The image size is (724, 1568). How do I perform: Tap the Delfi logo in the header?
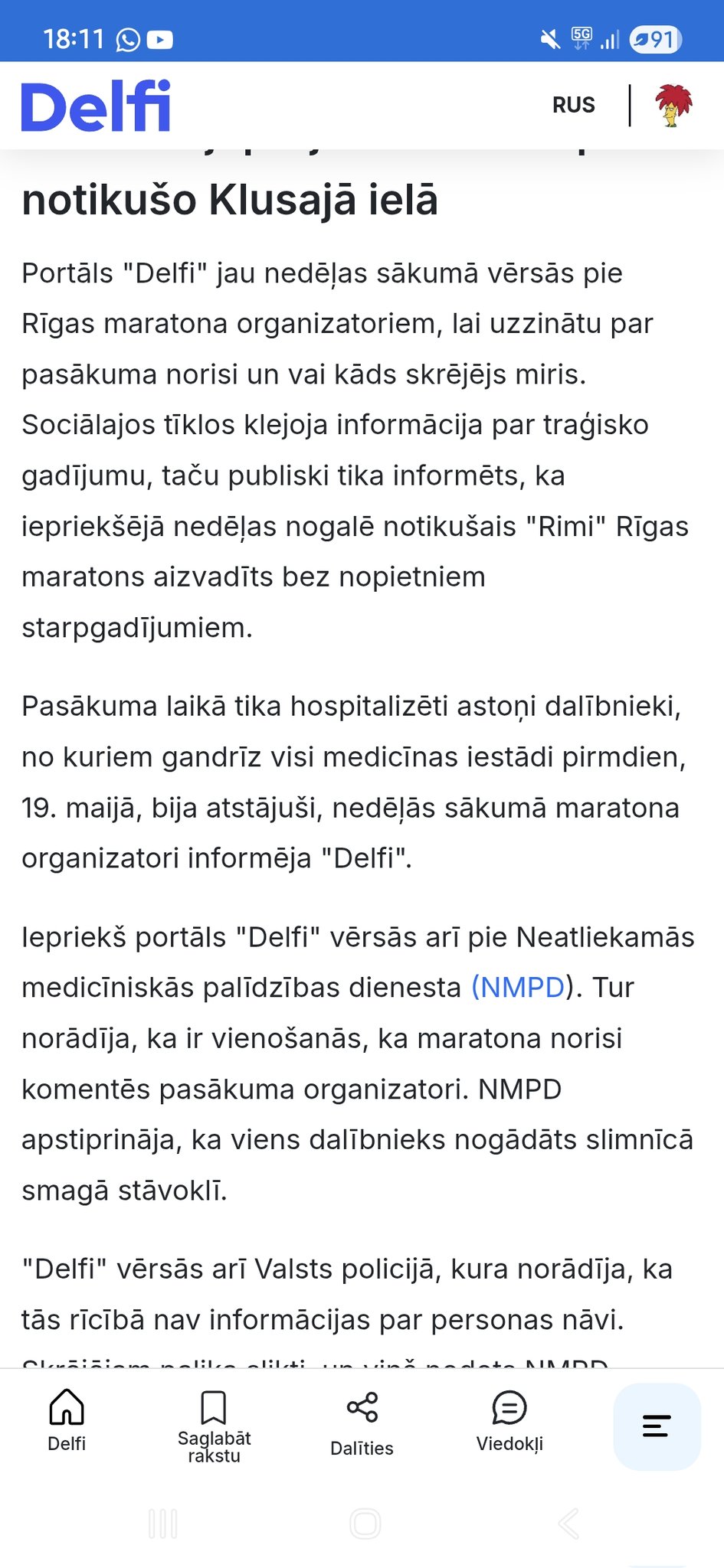pyautogui.click(x=96, y=106)
